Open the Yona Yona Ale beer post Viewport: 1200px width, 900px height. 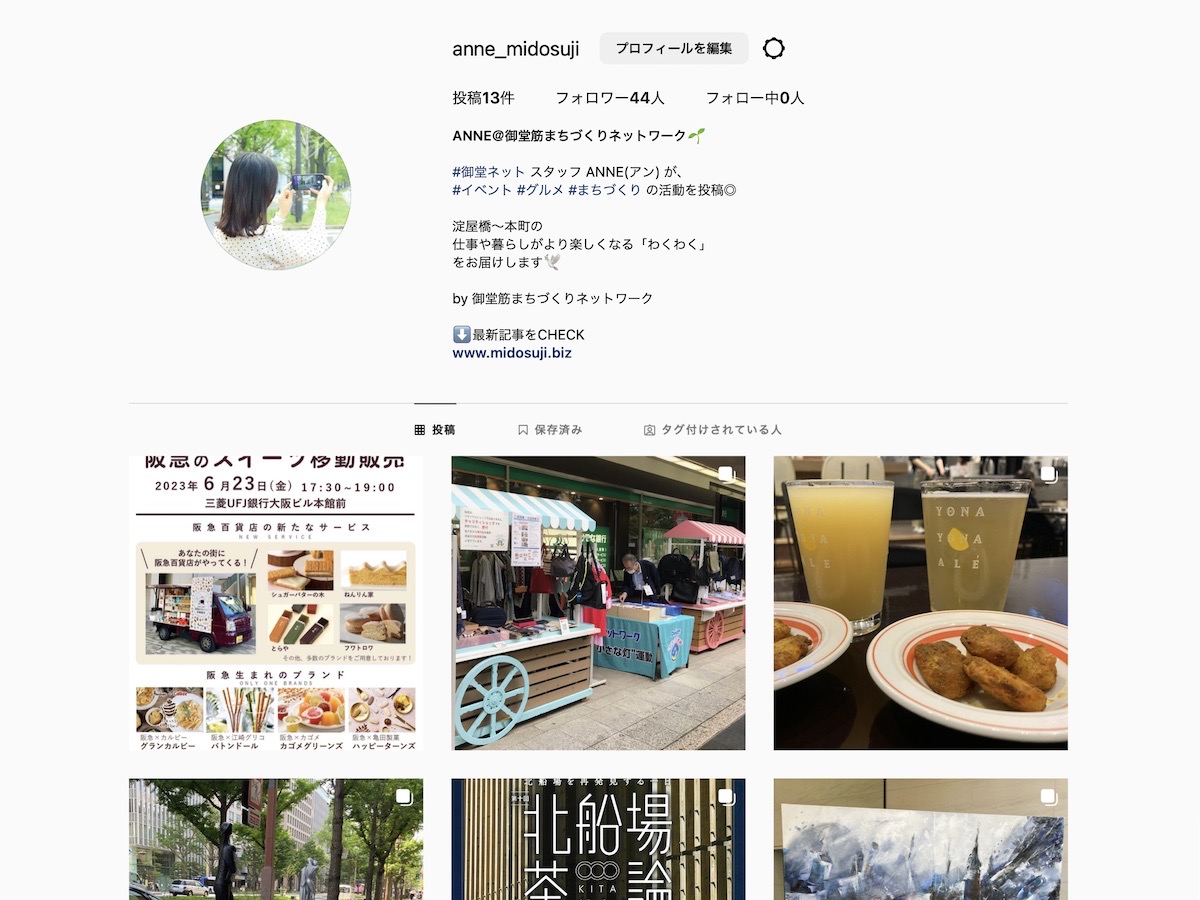[x=920, y=603]
